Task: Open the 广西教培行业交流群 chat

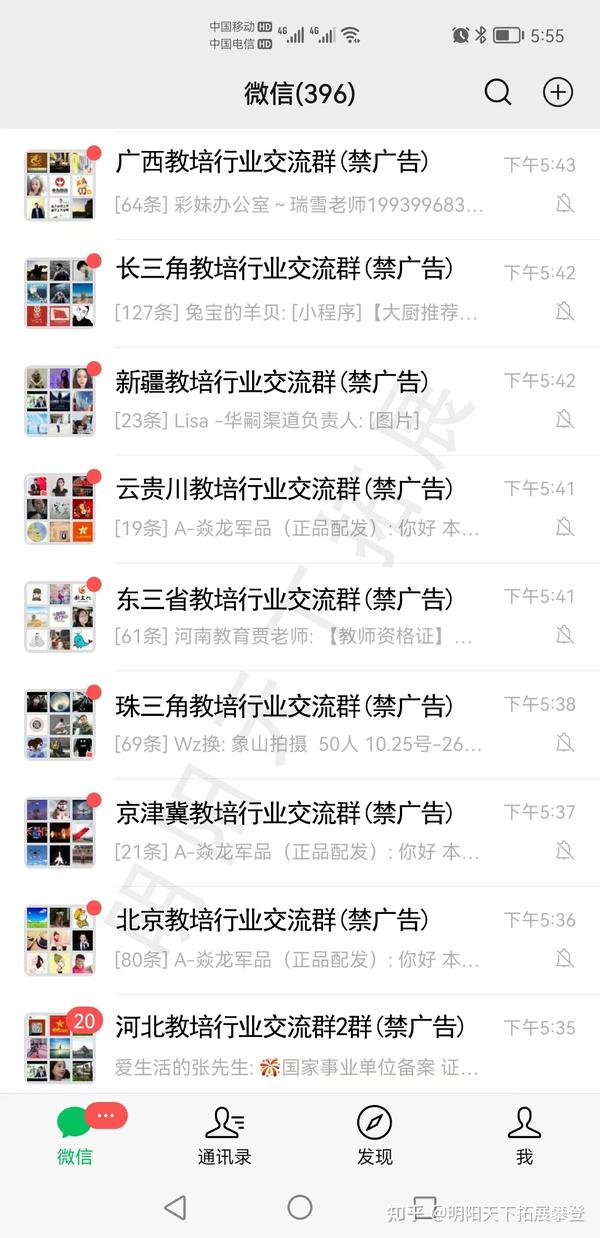Action: coord(300,185)
